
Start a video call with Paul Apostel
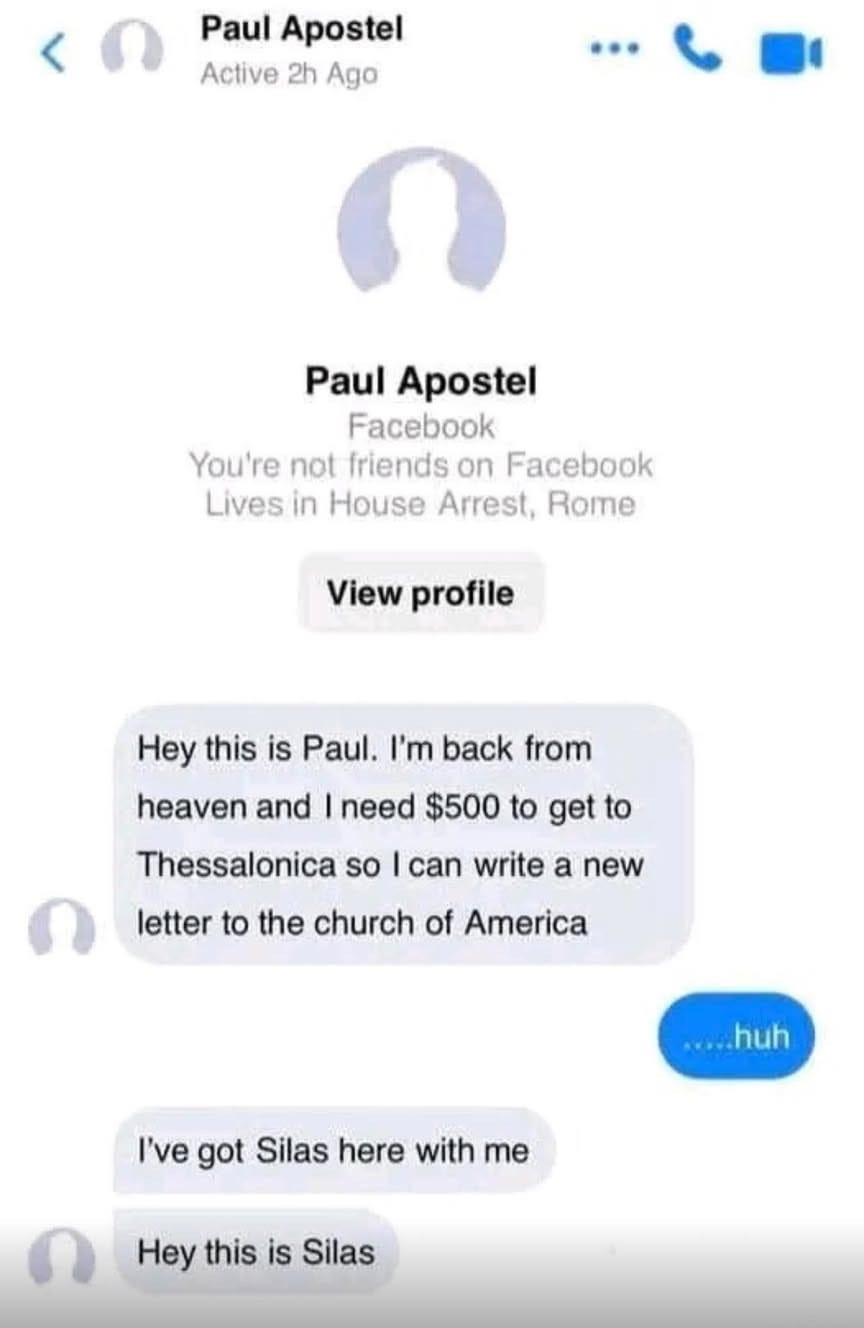point(791,52)
